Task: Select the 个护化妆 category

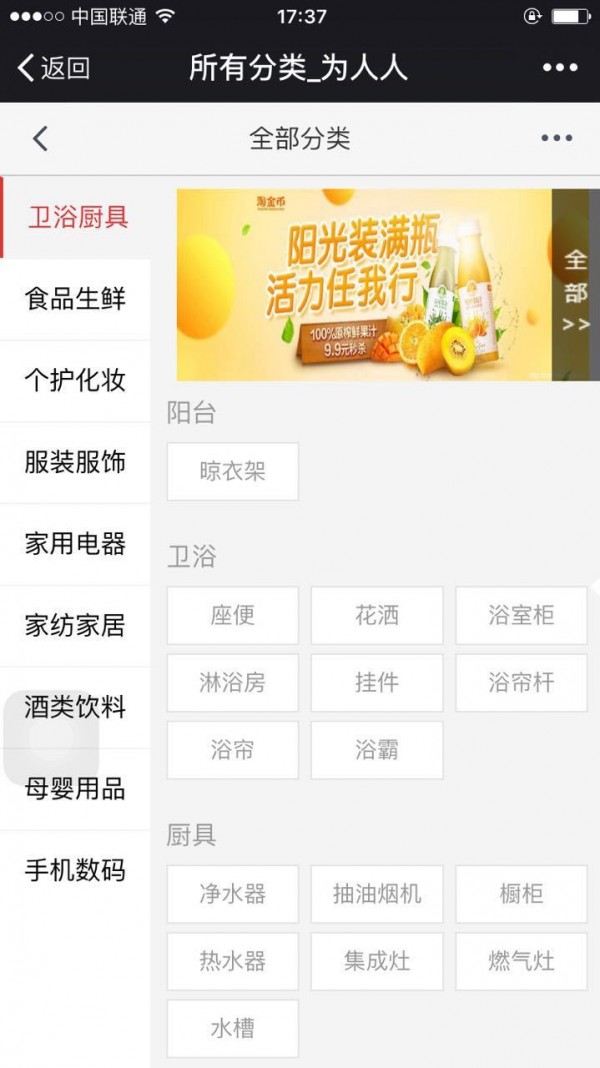Action: 75,380
